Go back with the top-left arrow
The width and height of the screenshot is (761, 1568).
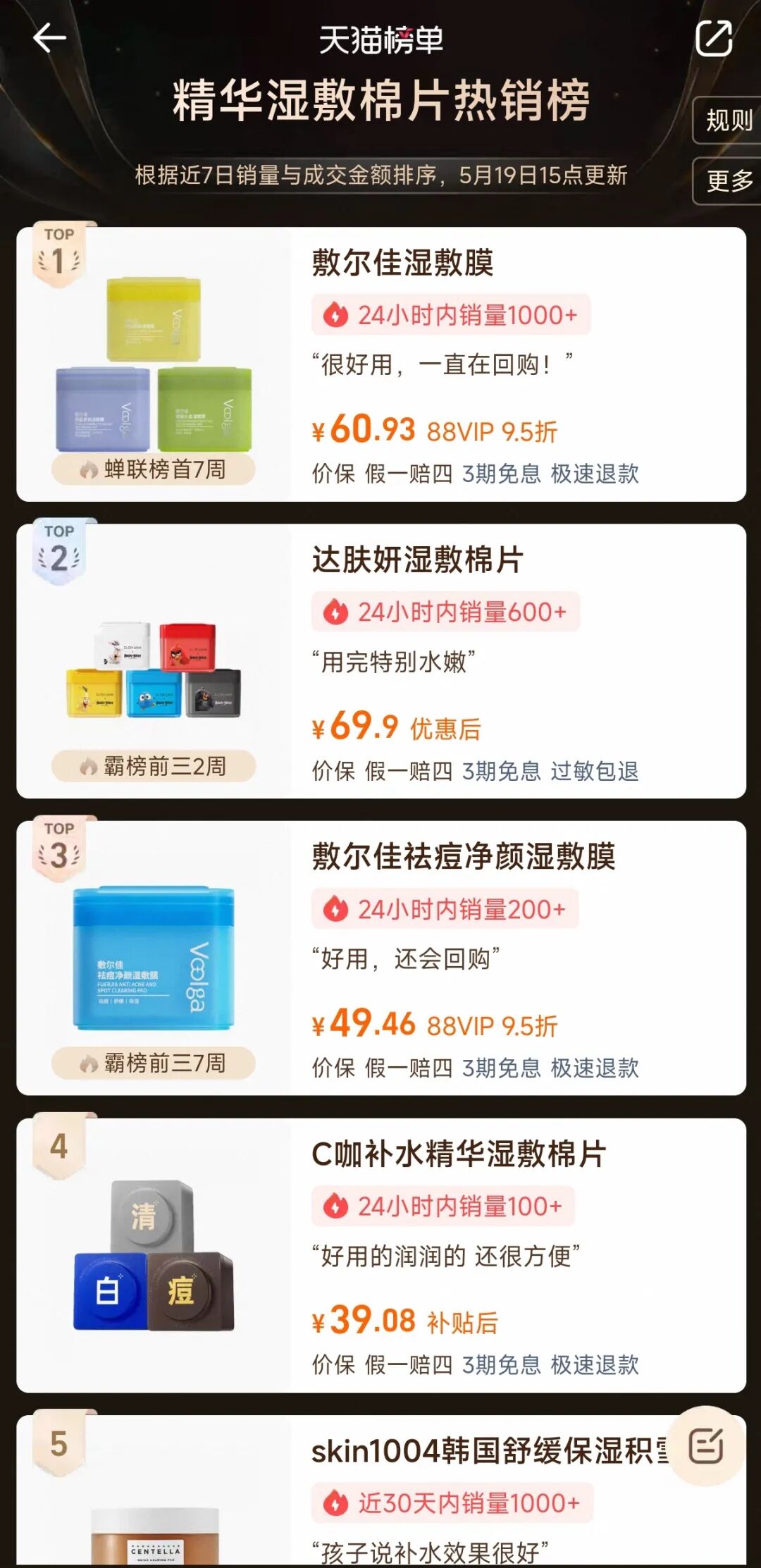tap(49, 38)
